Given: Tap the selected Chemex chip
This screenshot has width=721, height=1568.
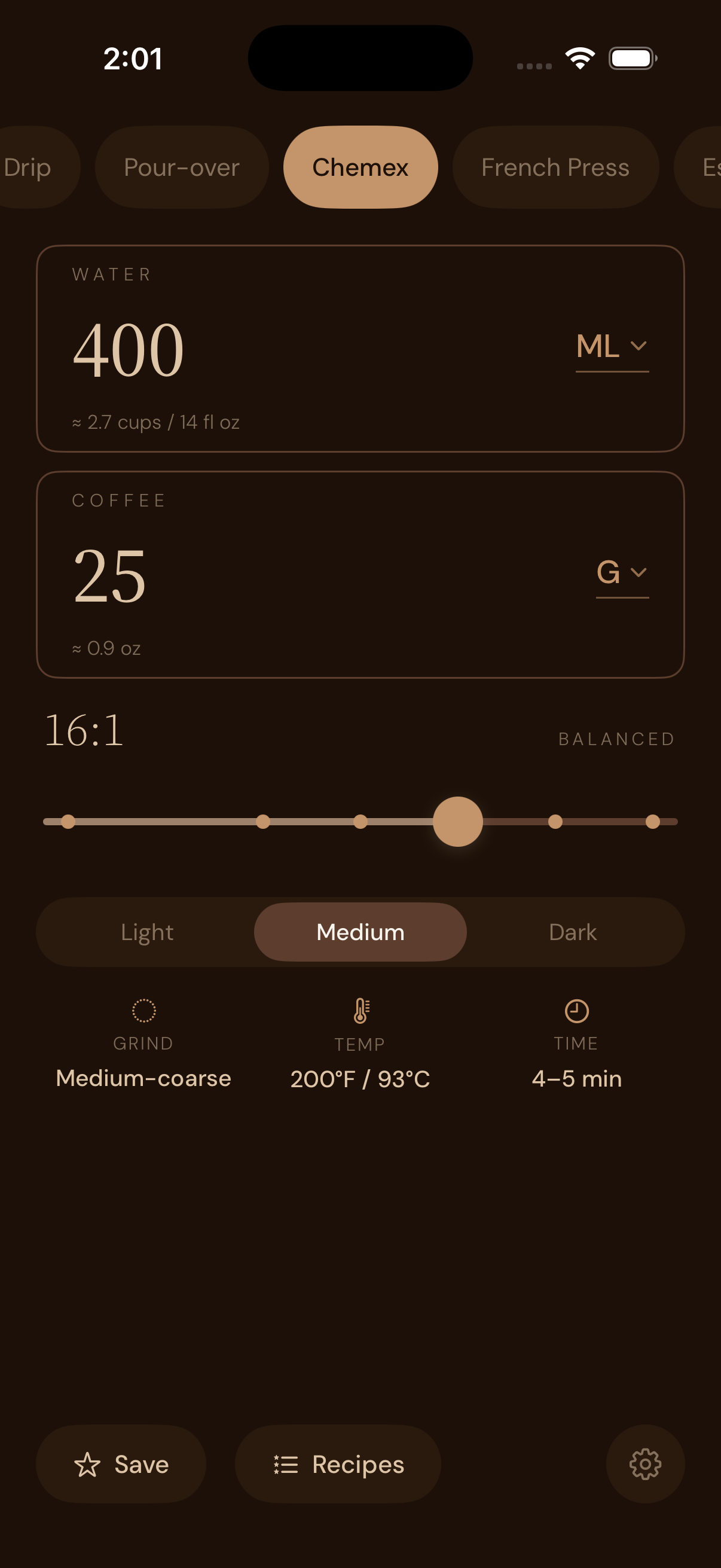Looking at the screenshot, I should [360, 167].
